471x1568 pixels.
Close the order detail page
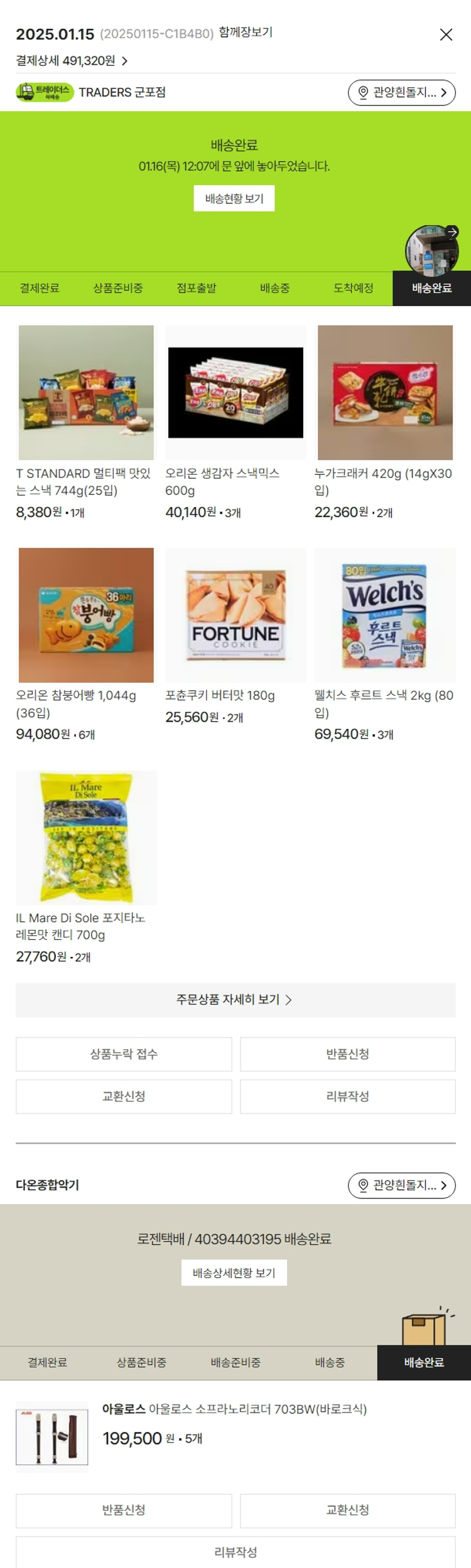click(446, 35)
